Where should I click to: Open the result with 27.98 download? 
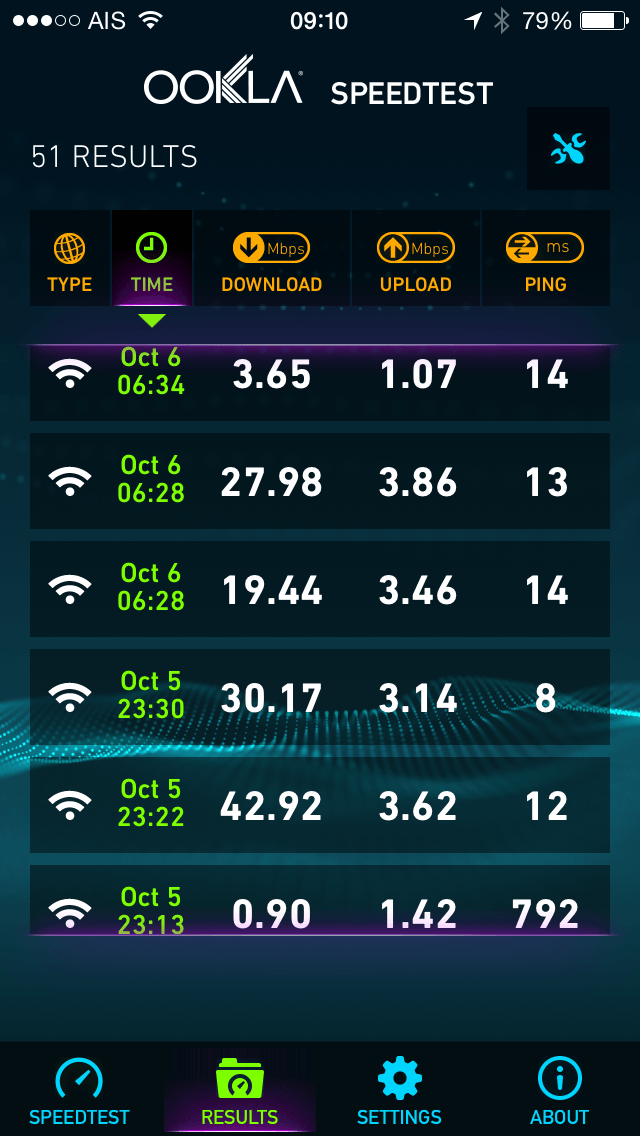320,481
